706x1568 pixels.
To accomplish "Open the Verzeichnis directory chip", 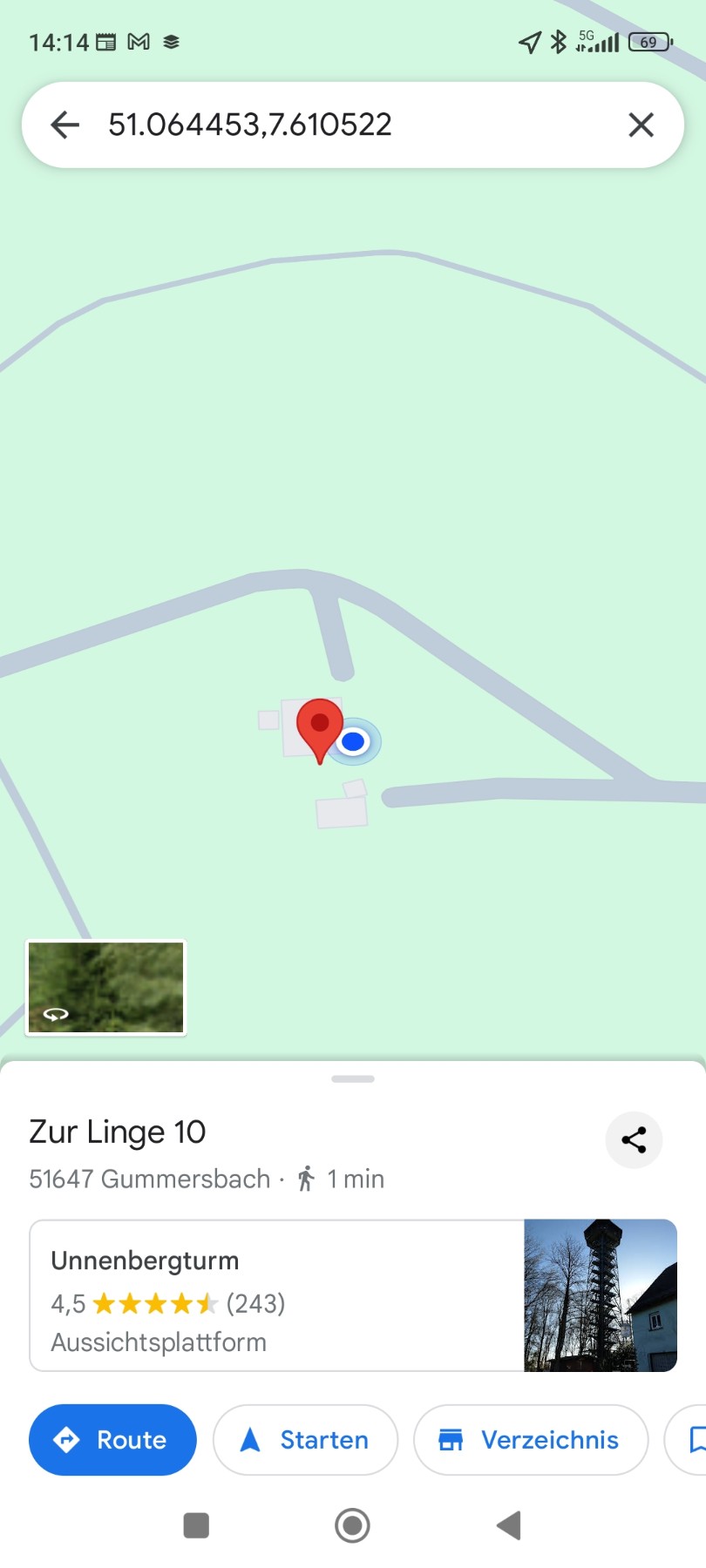I will tap(530, 1440).
